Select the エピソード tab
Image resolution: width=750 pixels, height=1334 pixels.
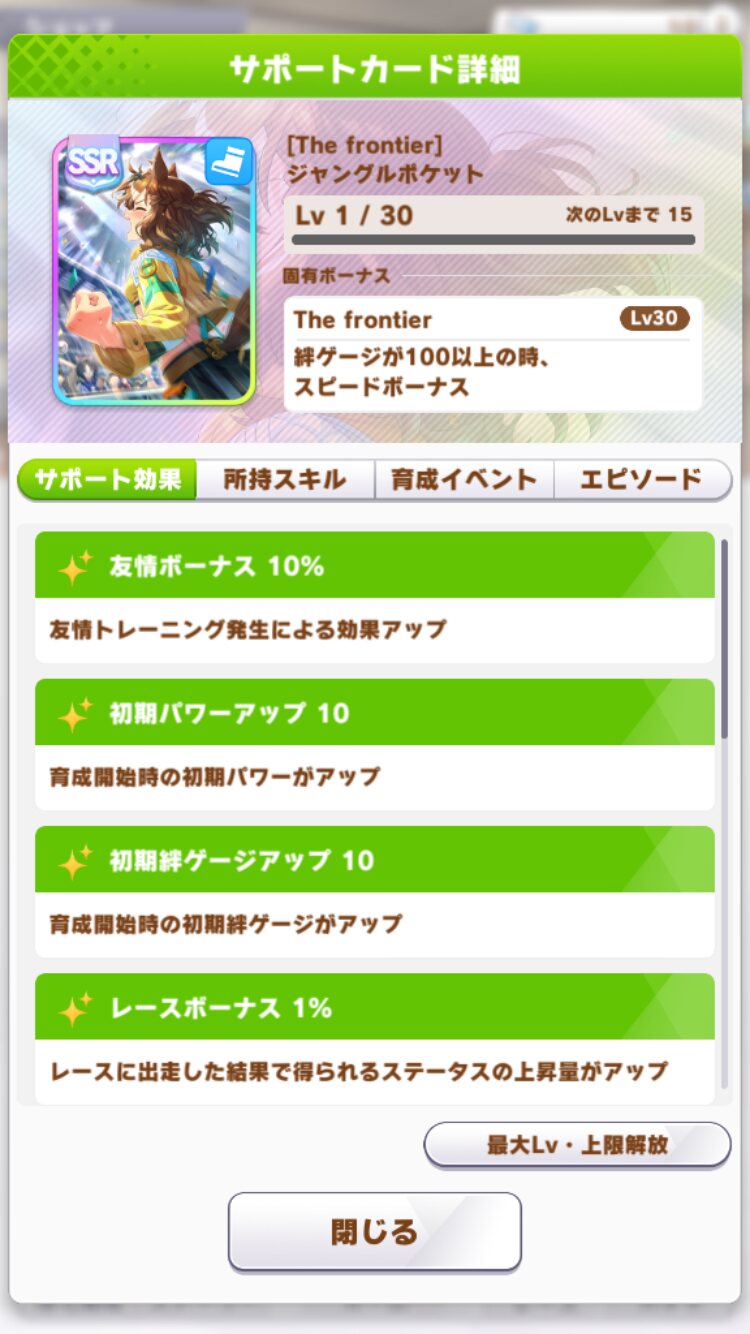pyautogui.click(x=643, y=480)
